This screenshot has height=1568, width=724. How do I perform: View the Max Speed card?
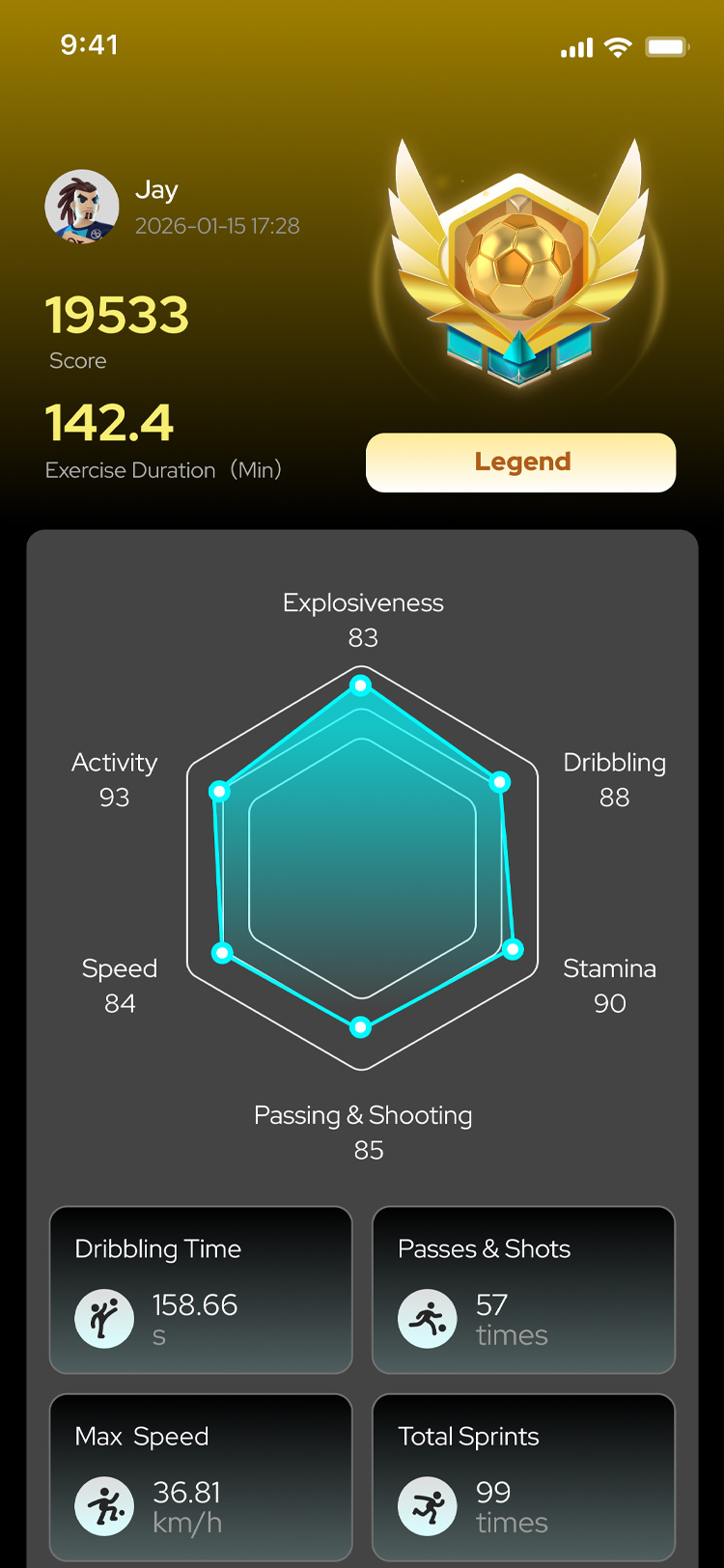(201, 1477)
